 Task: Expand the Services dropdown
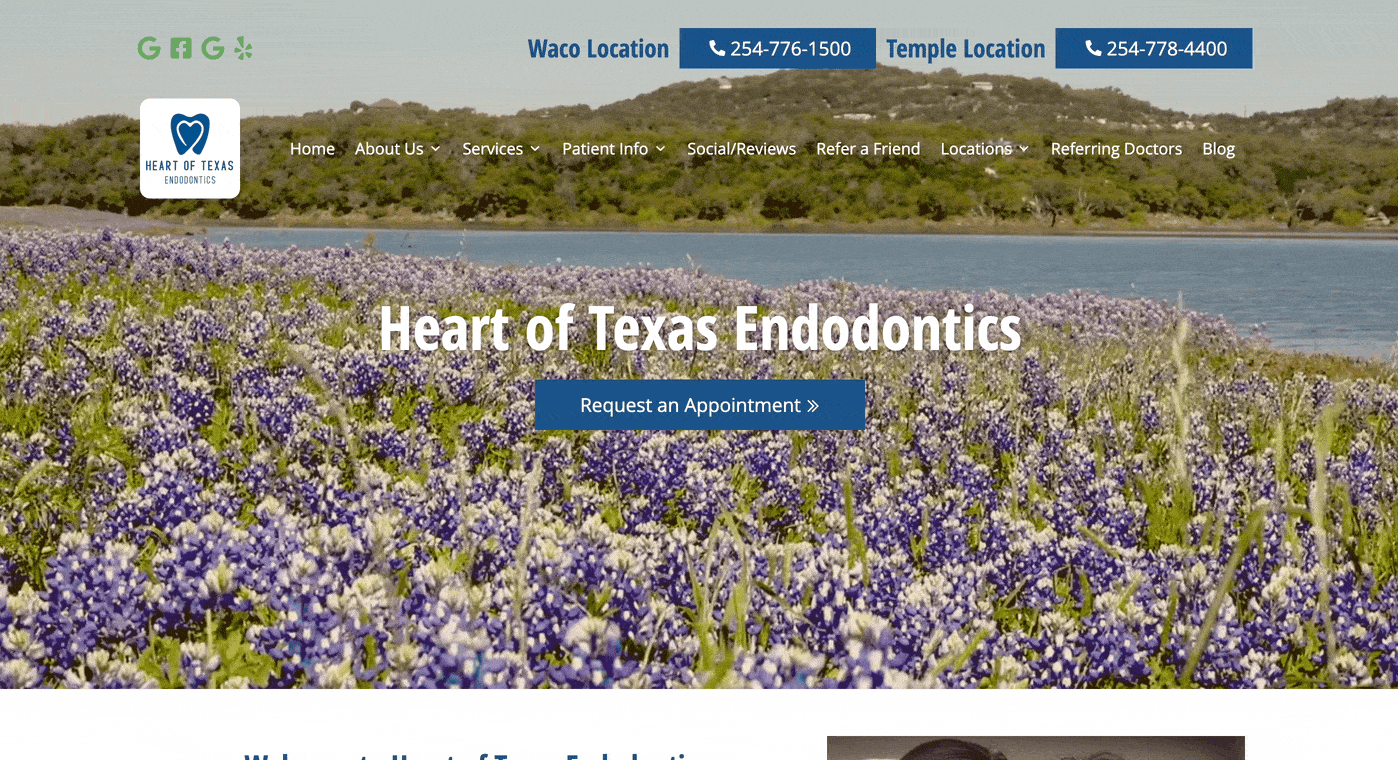tap(501, 149)
